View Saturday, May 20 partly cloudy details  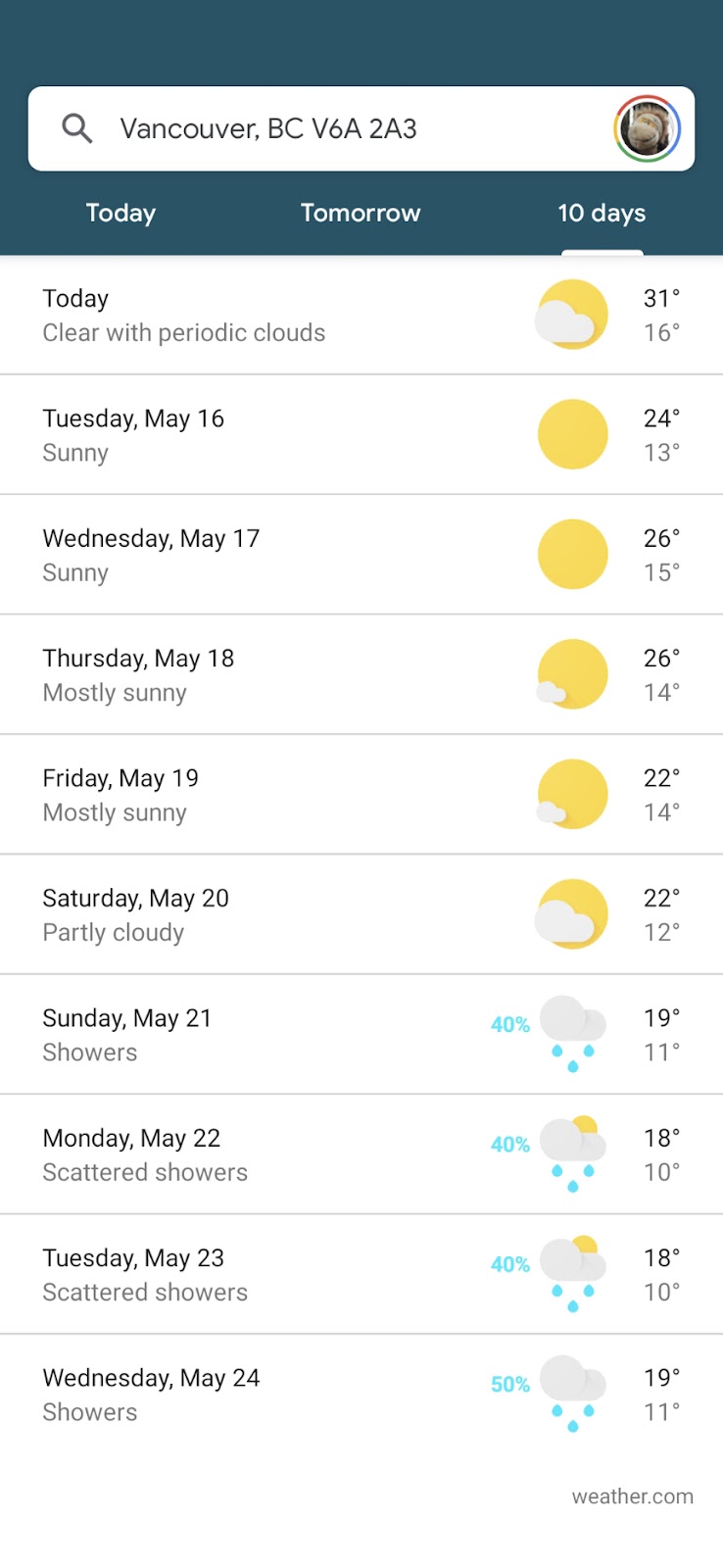[x=361, y=914]
